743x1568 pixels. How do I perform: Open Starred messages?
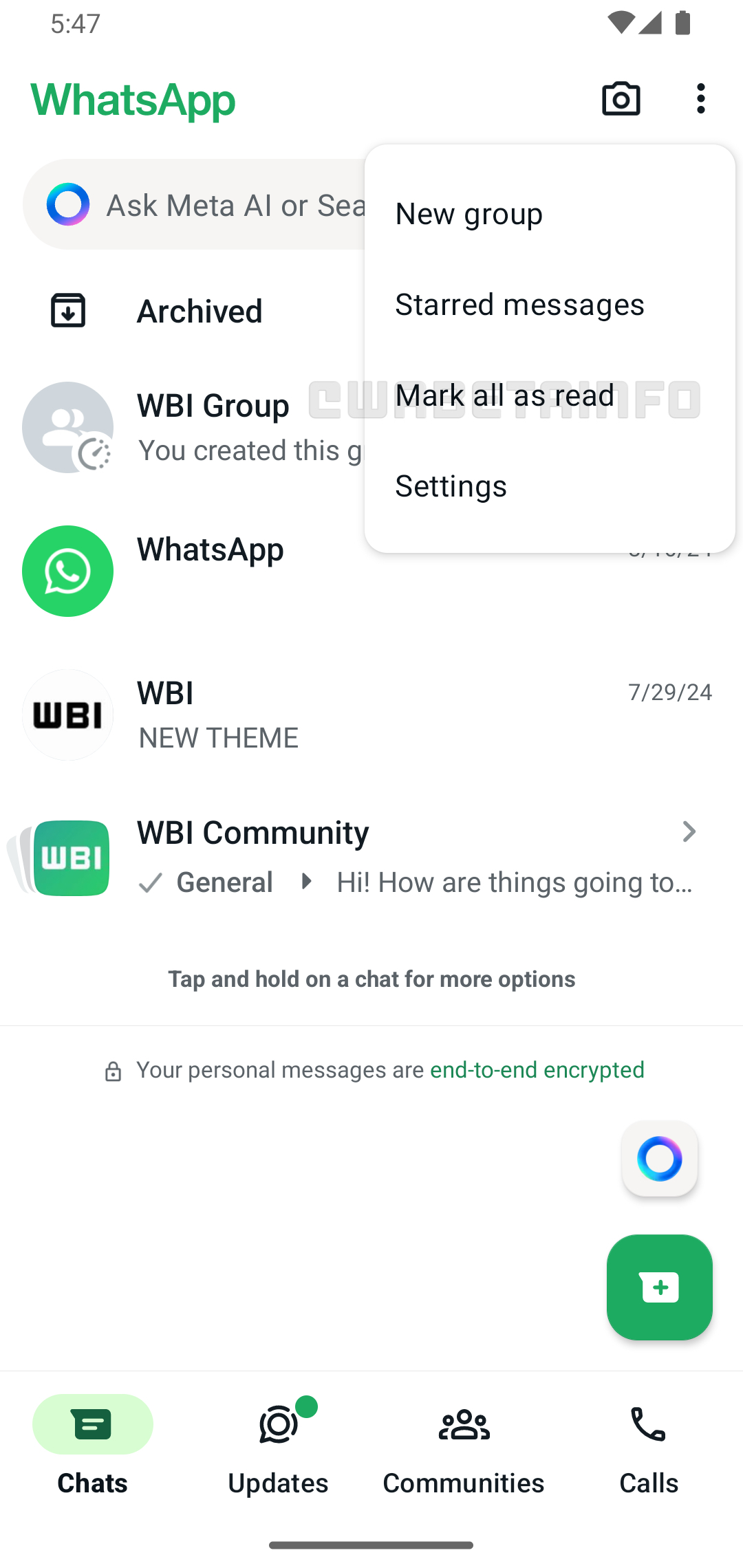pos(519,305)
